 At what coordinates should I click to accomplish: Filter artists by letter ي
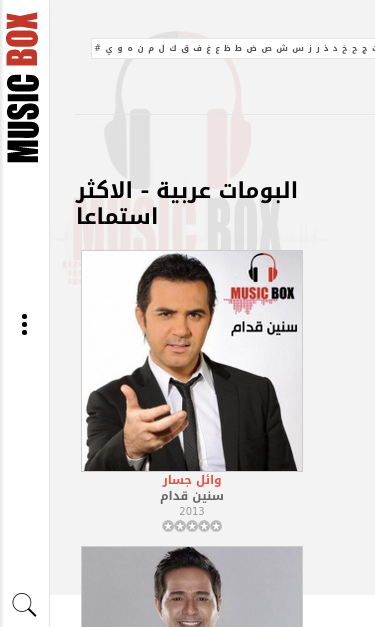(x=110, y=49)
